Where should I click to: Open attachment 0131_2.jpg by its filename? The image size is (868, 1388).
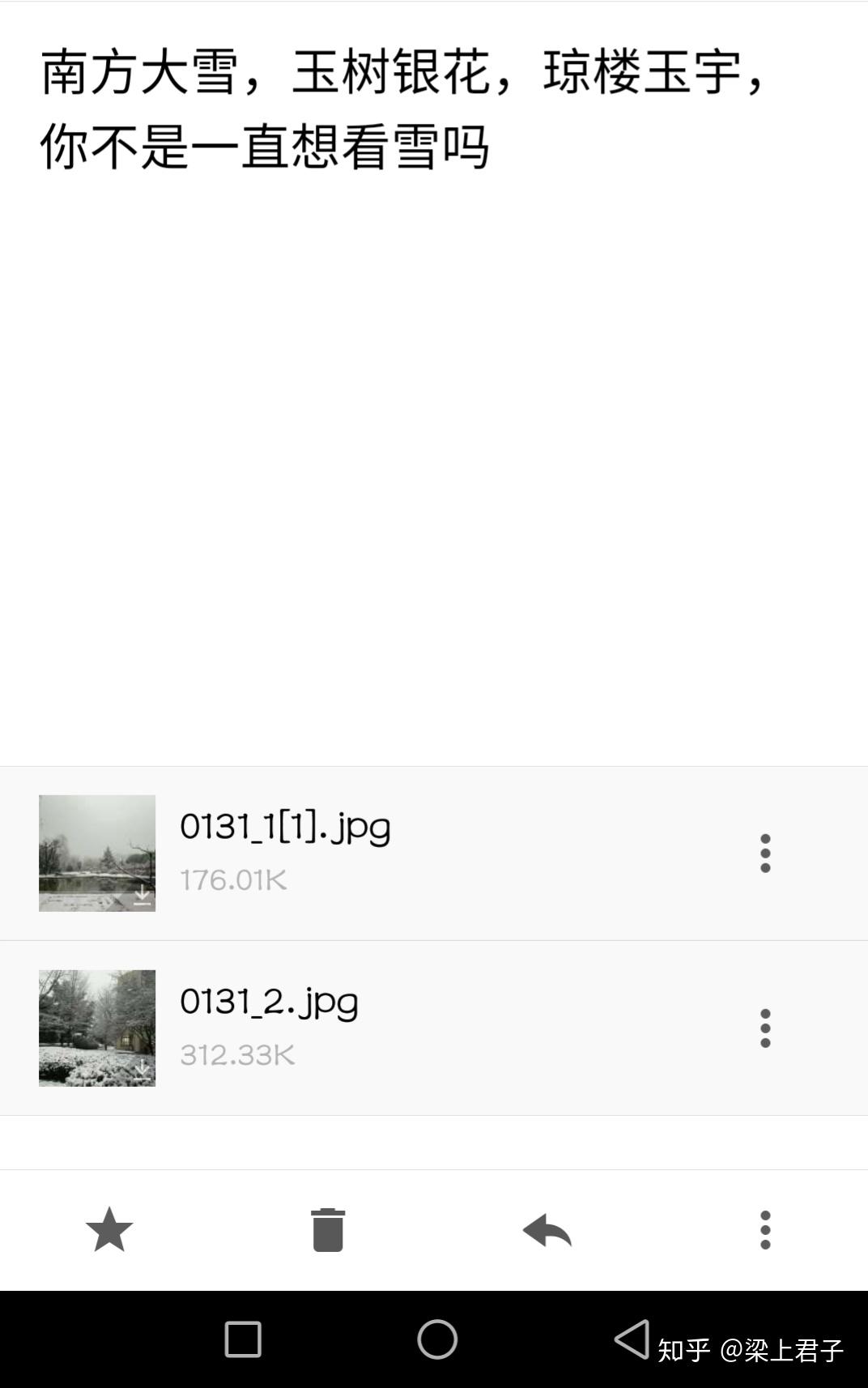click(270, 1001)
